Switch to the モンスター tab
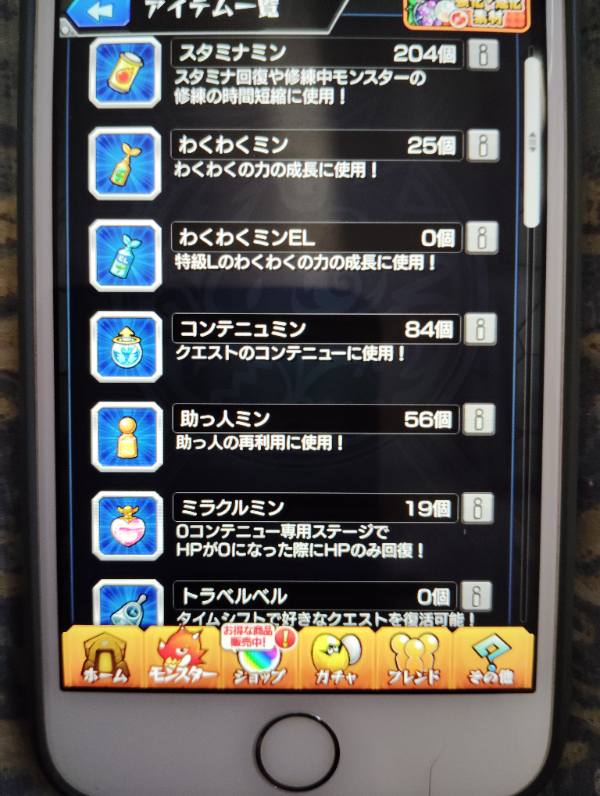The width and height of the screenshot is (600, 796). point(182,659)
